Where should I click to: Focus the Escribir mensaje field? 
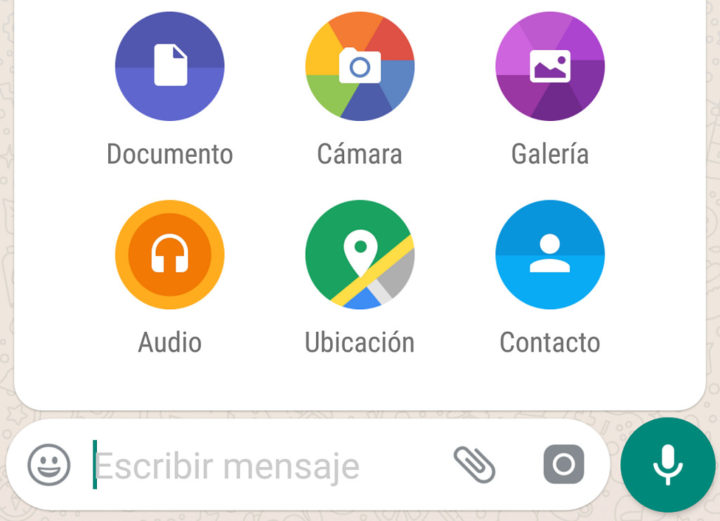point(250,466)
